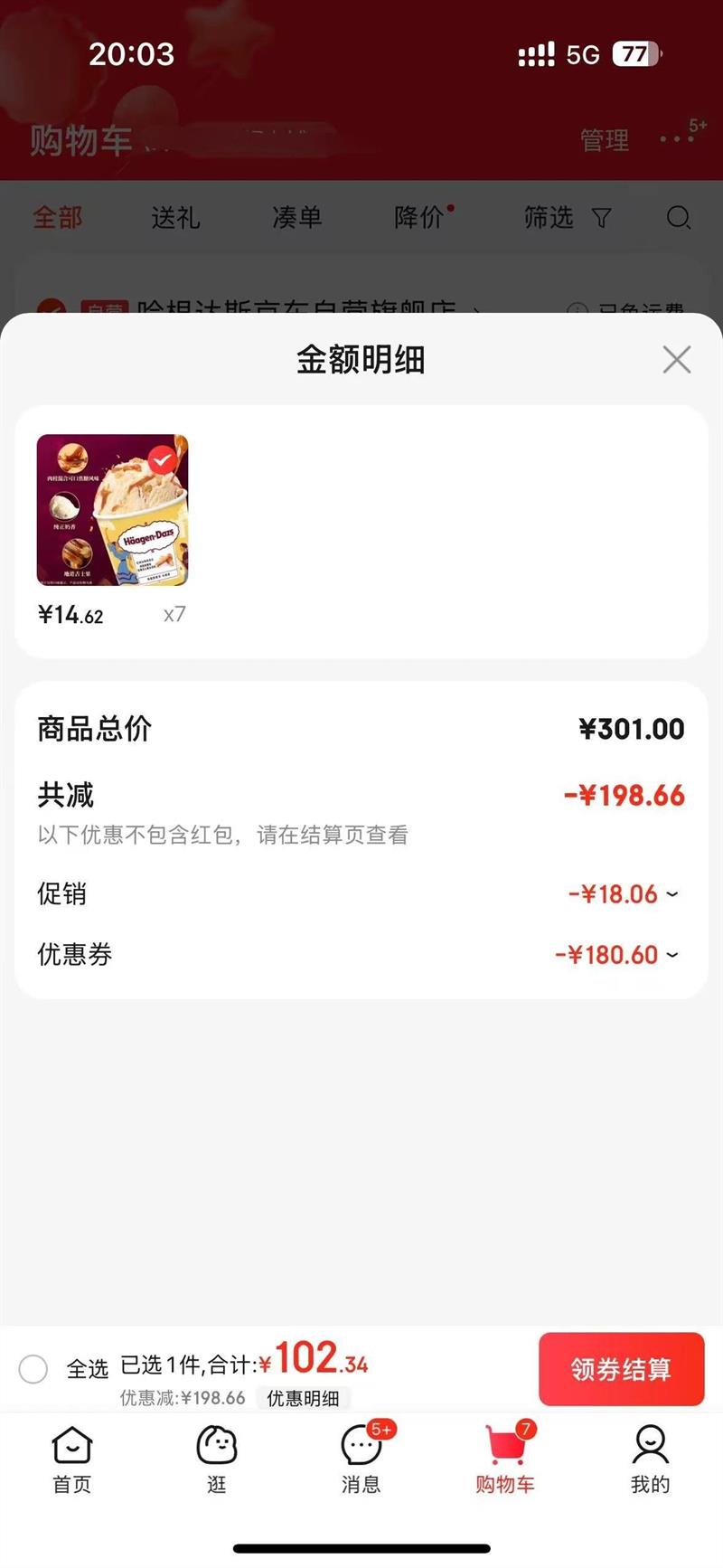Open 优惠明细 next to the total
The image size is (723, 1568).
[x=303, y=1398]
